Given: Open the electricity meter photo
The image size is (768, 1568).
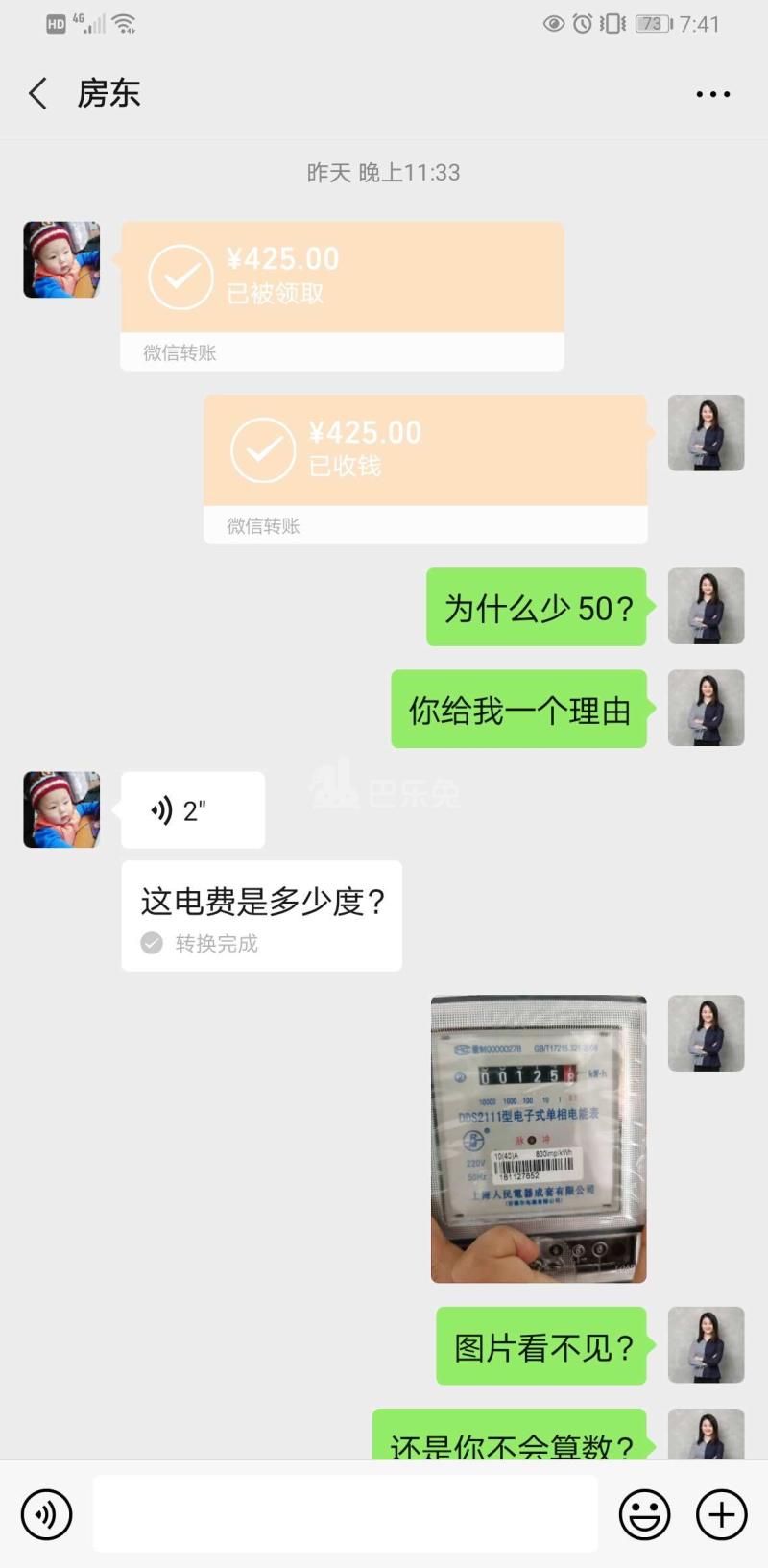Looking at the screenshot, I should click(x=539, y=1139).
